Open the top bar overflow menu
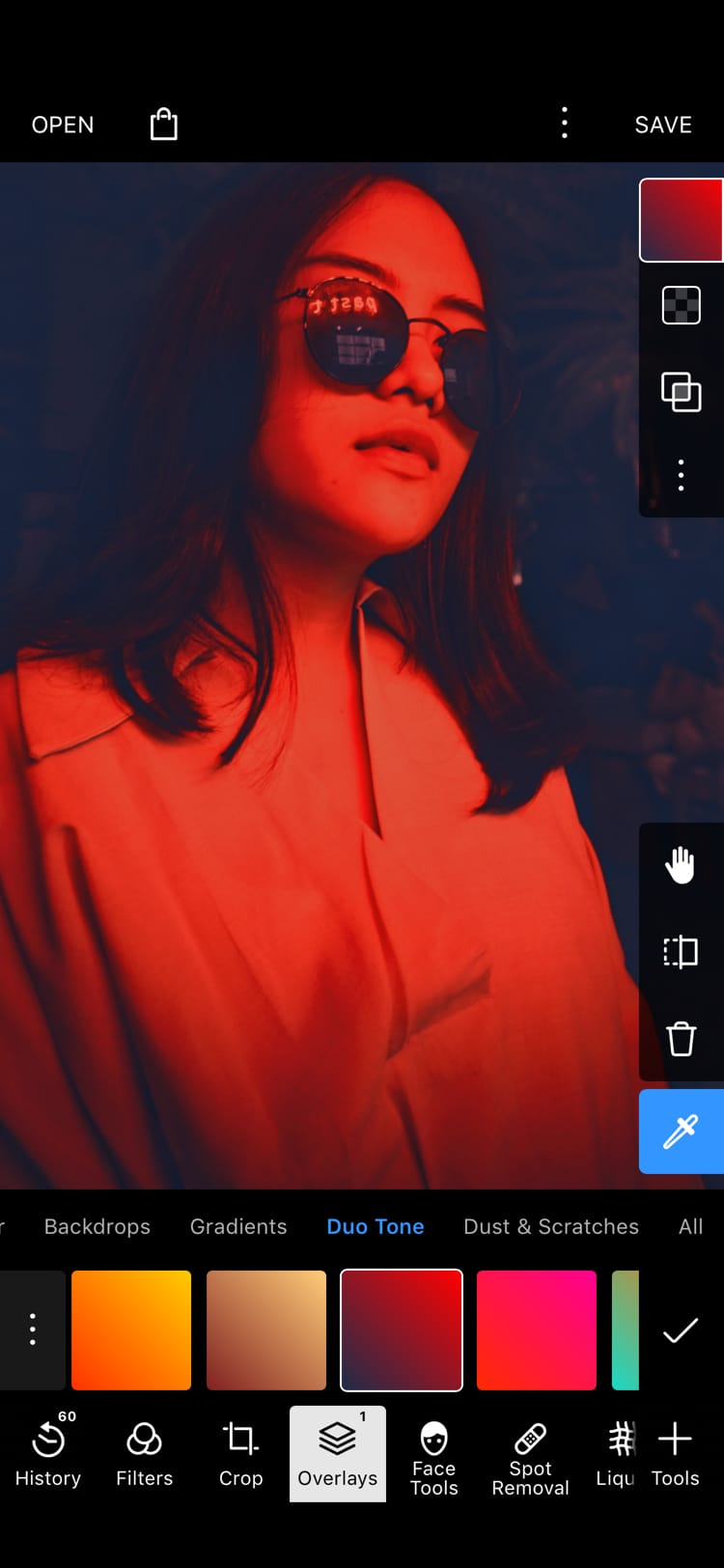The image size is (724, 1568). click(565, 124)
